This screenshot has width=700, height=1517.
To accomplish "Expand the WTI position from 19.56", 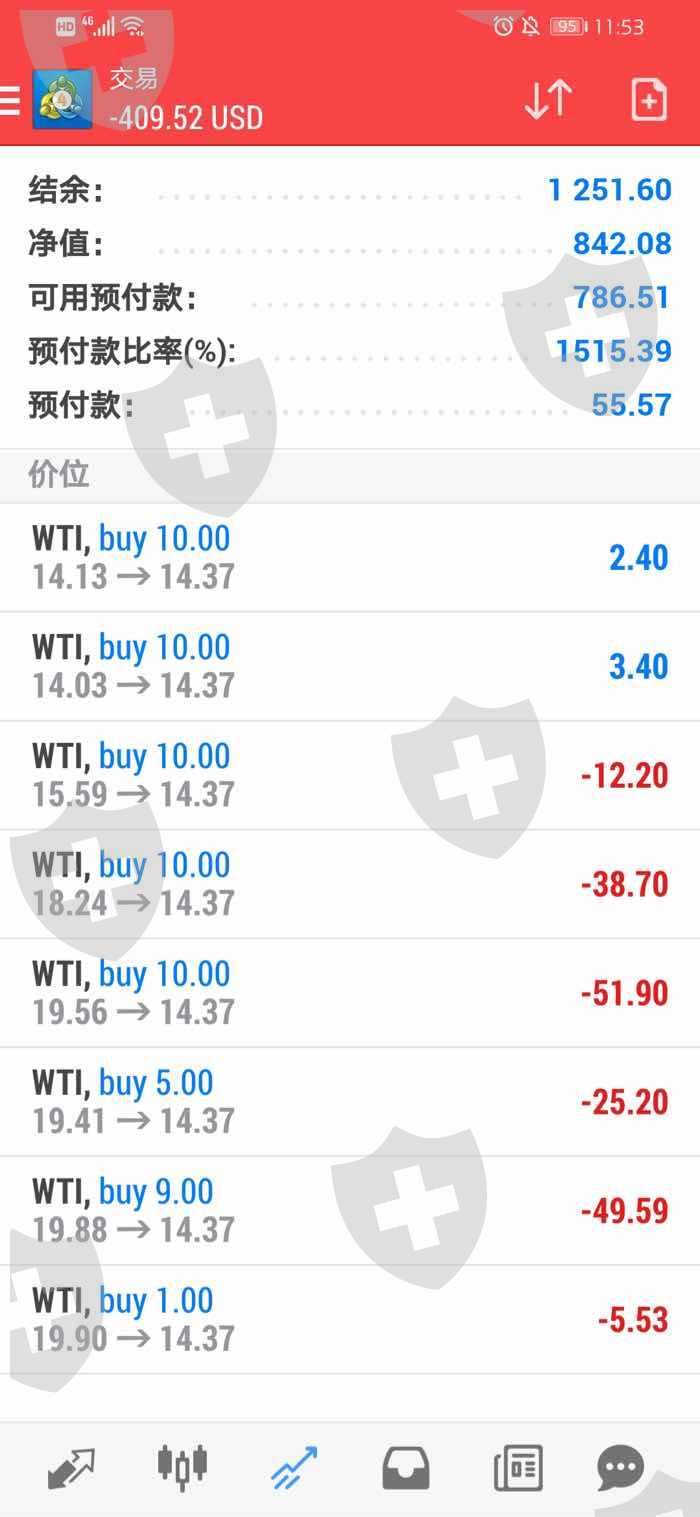I will tap(350, 993).
